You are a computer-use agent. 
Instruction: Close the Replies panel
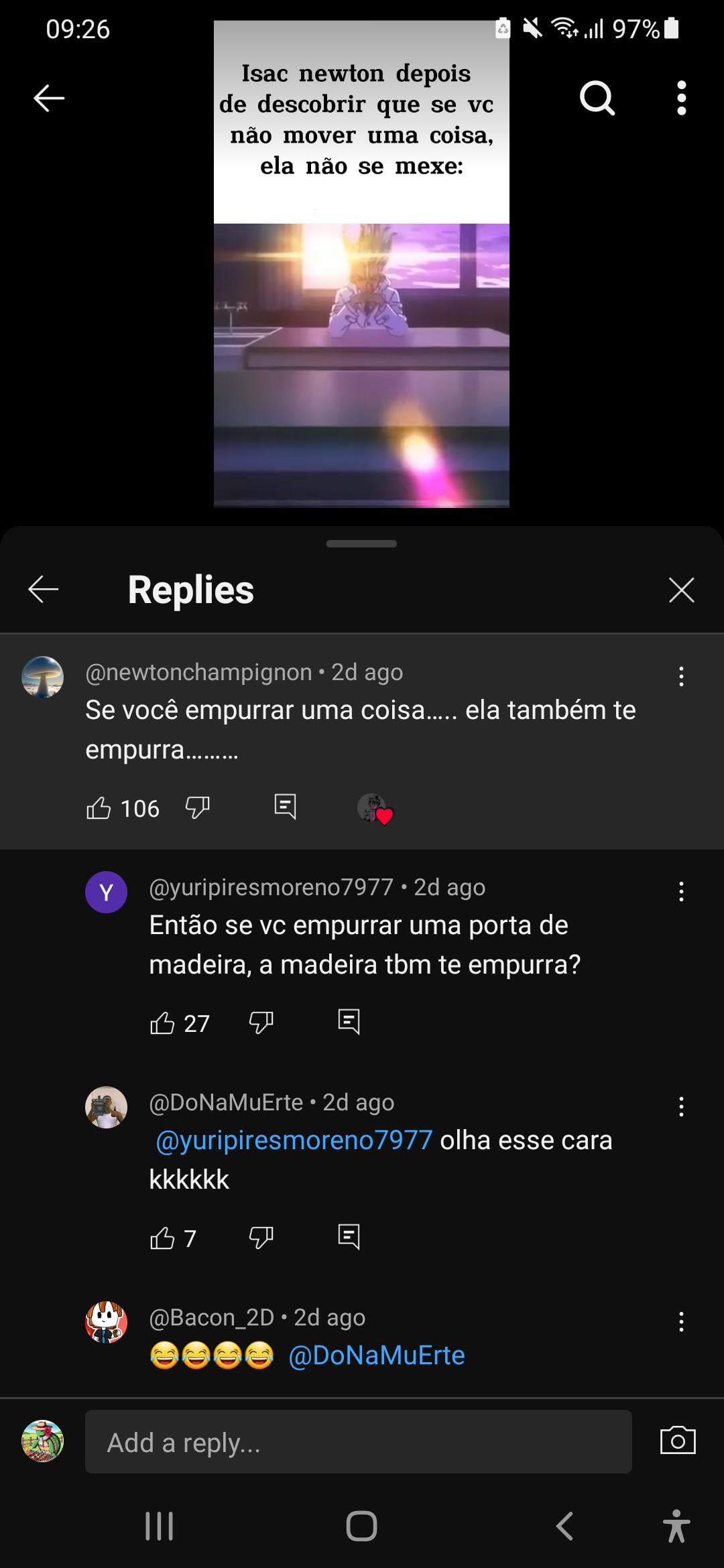coord(681,590)
